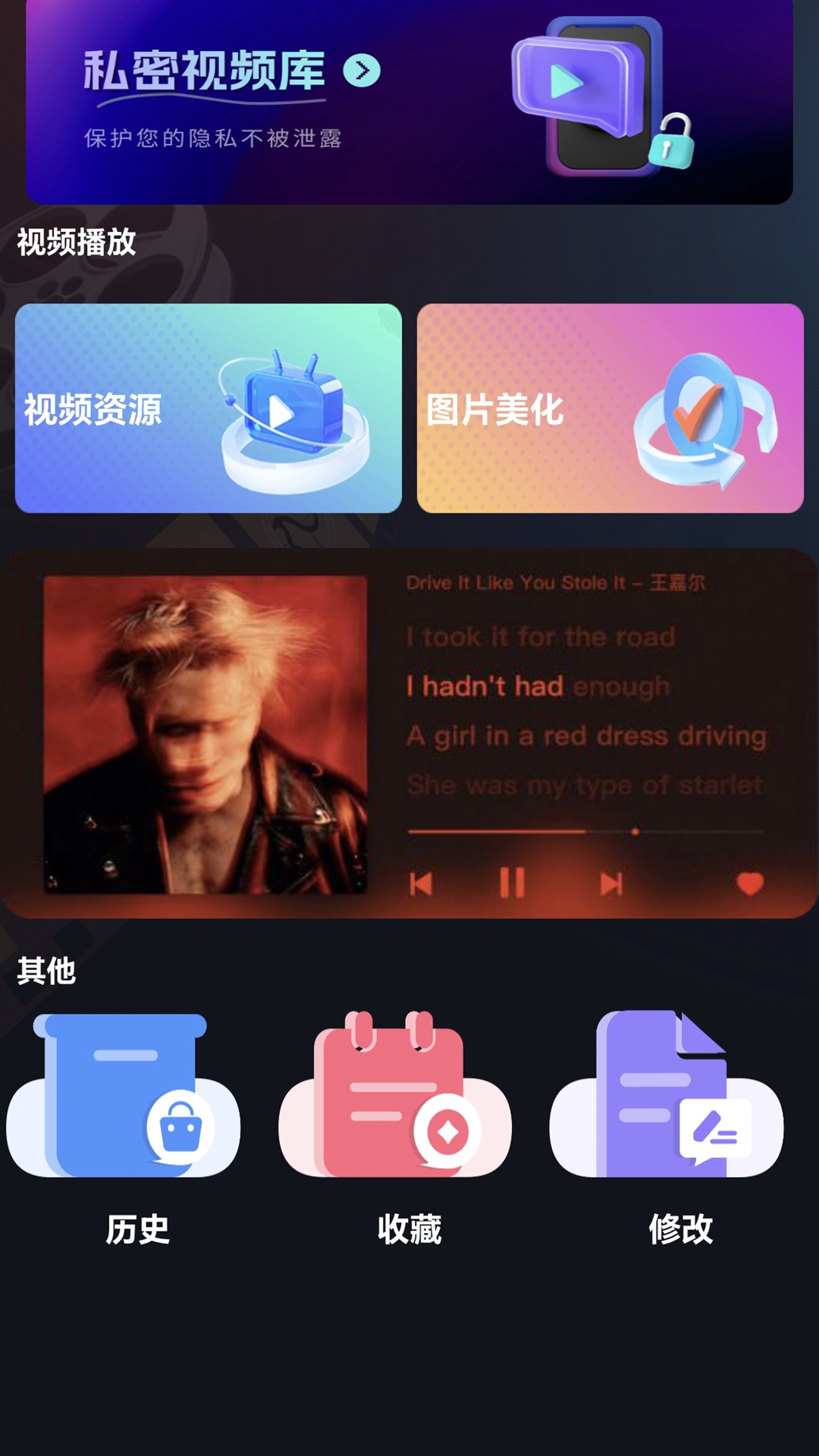
Task: Pause the Drive It Like You Stole It track
Action: click(514, 882)
